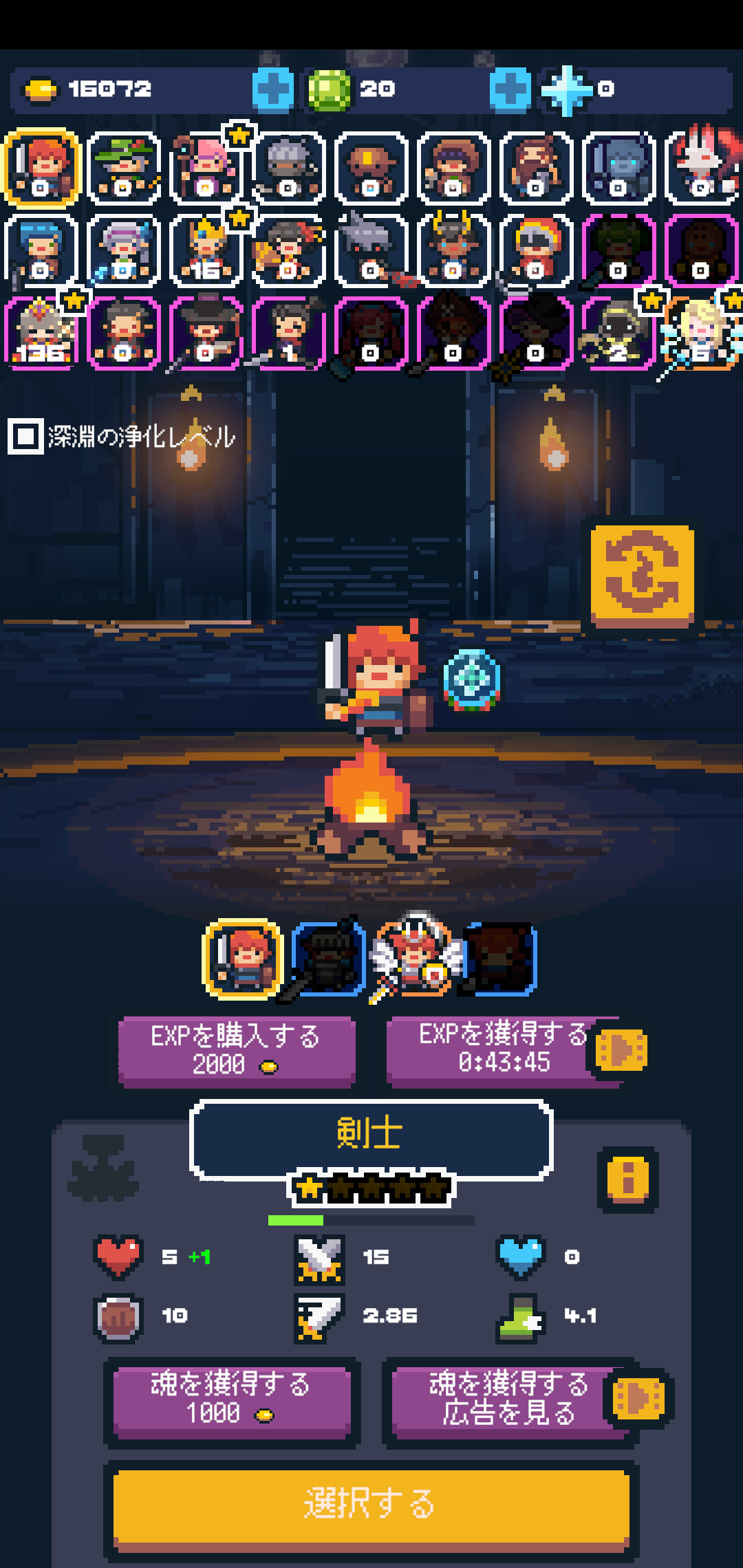743x1568 pixels.
Task: Get a soul for 1000 coins
Action: coord(232,1400)
